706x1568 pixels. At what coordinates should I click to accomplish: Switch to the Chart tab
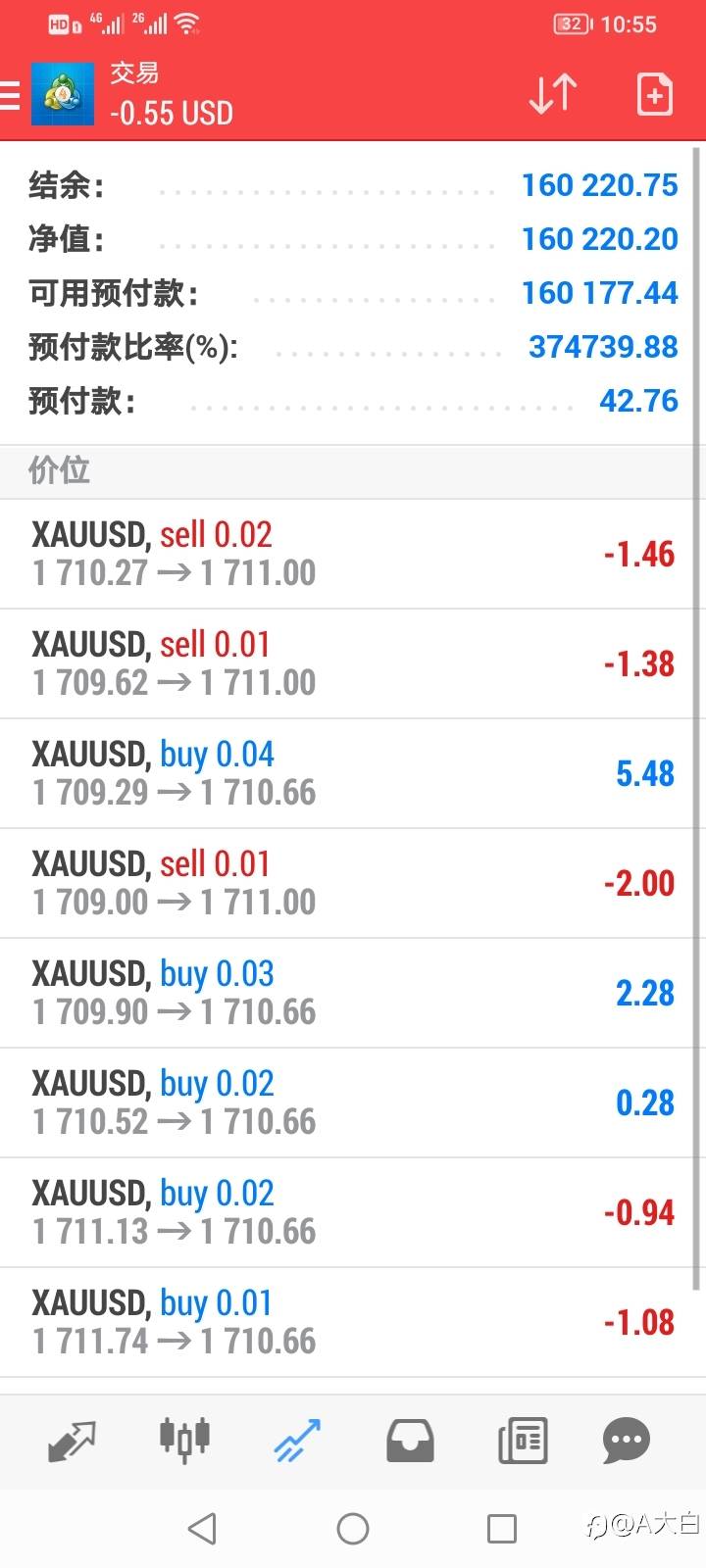pyautogui.click(x=184, y=1441)
